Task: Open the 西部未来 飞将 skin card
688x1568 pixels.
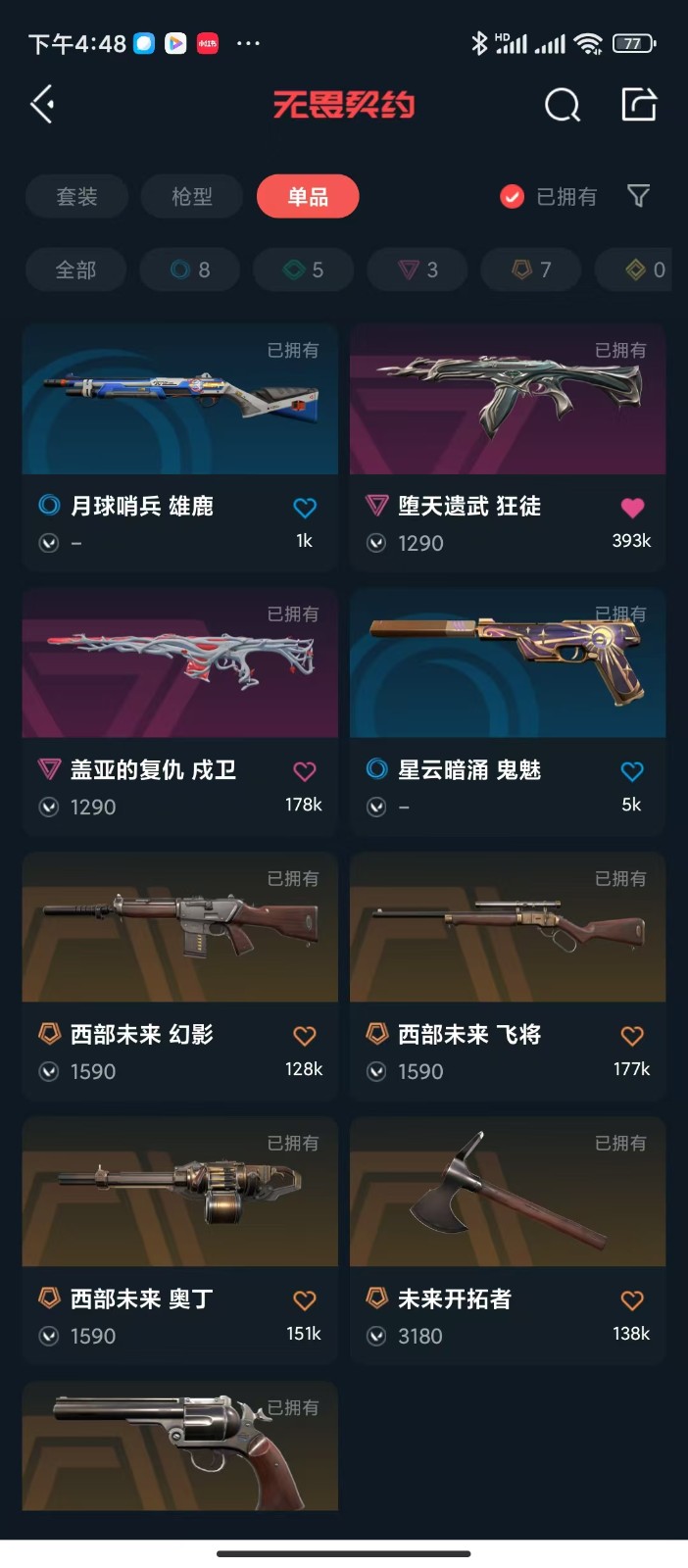Action: (508, 976)
